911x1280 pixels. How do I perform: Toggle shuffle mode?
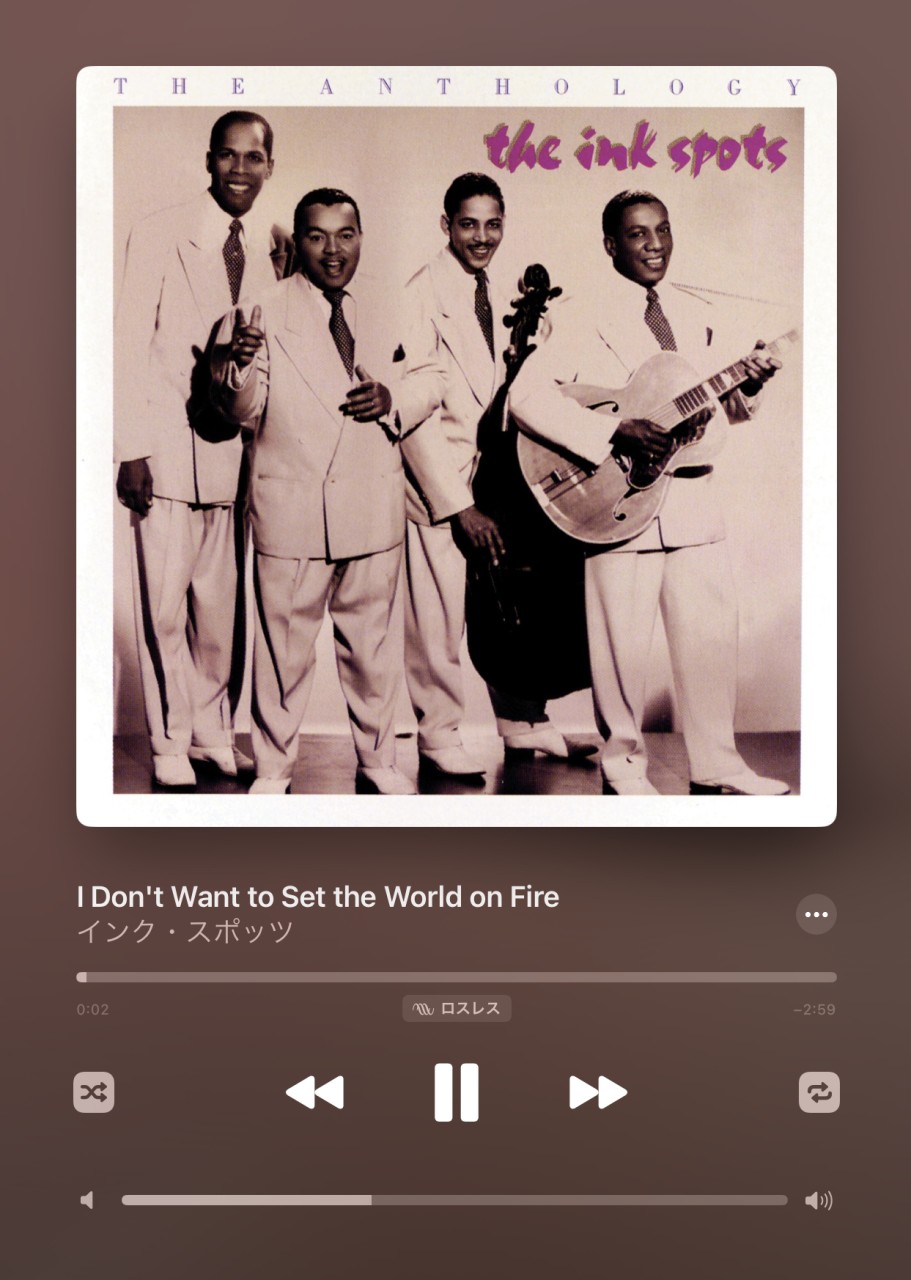[94, 1092]
